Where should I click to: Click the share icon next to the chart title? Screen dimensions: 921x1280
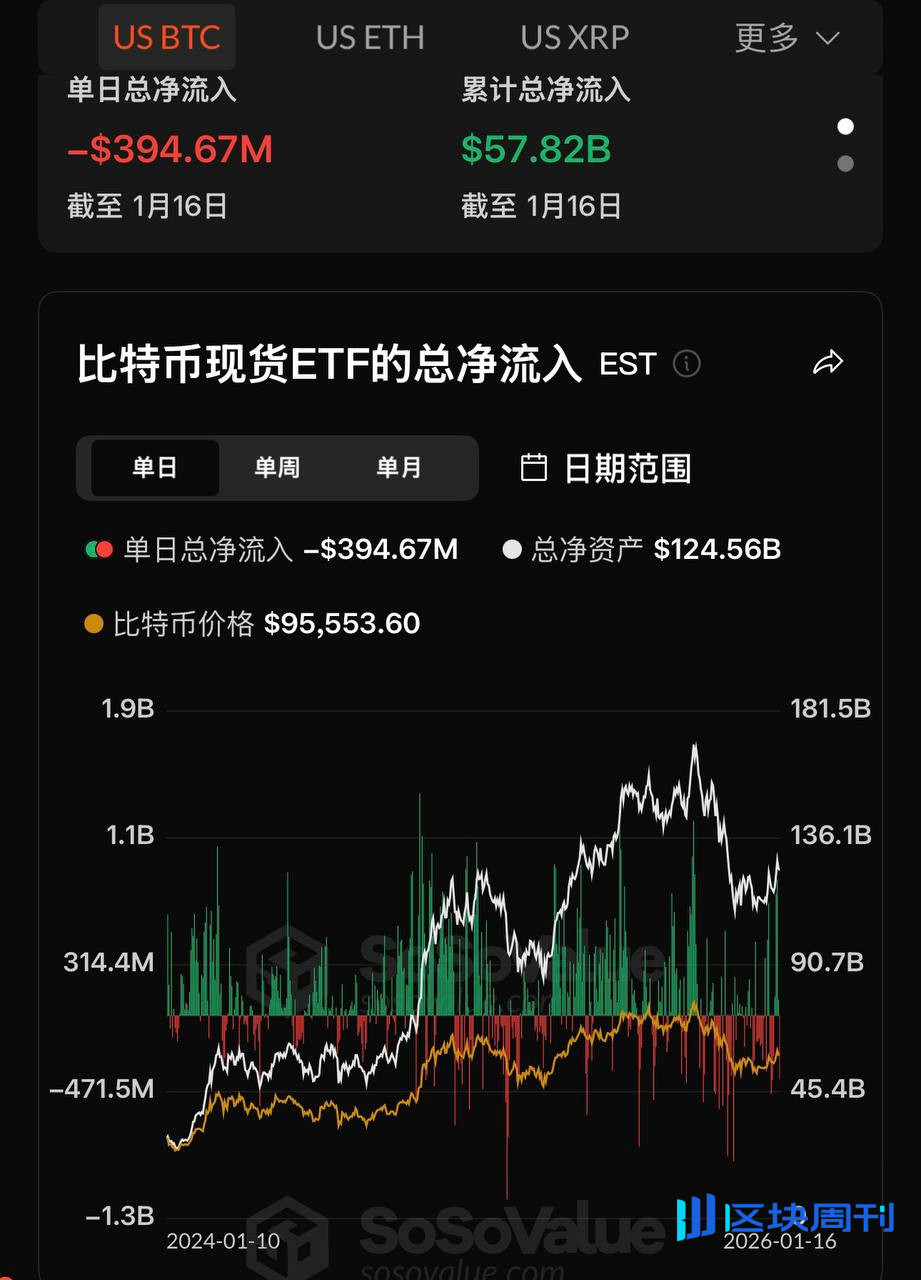(828, 363)
